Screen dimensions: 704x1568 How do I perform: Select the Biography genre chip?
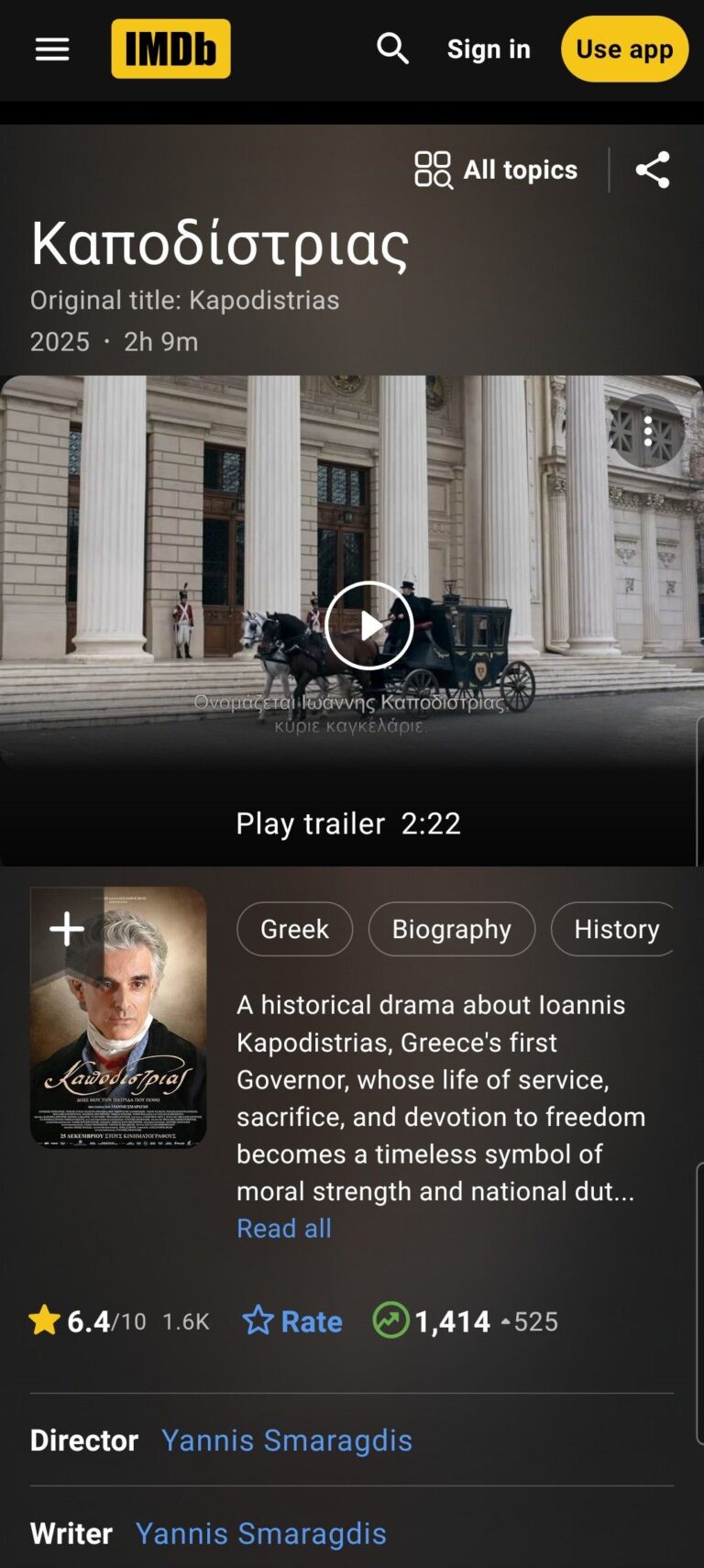[452, 929]
